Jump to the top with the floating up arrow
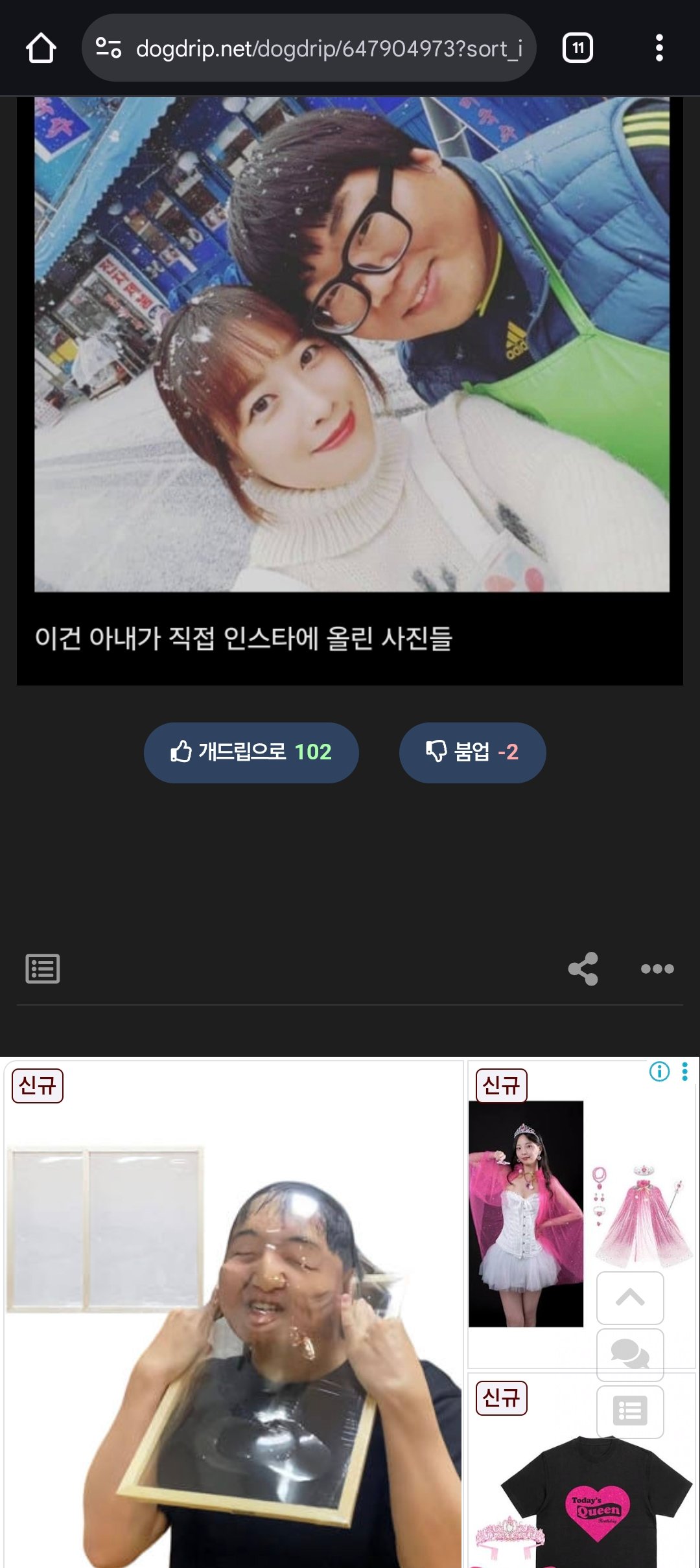The image size is (700, 1568). coord(630,1298)
